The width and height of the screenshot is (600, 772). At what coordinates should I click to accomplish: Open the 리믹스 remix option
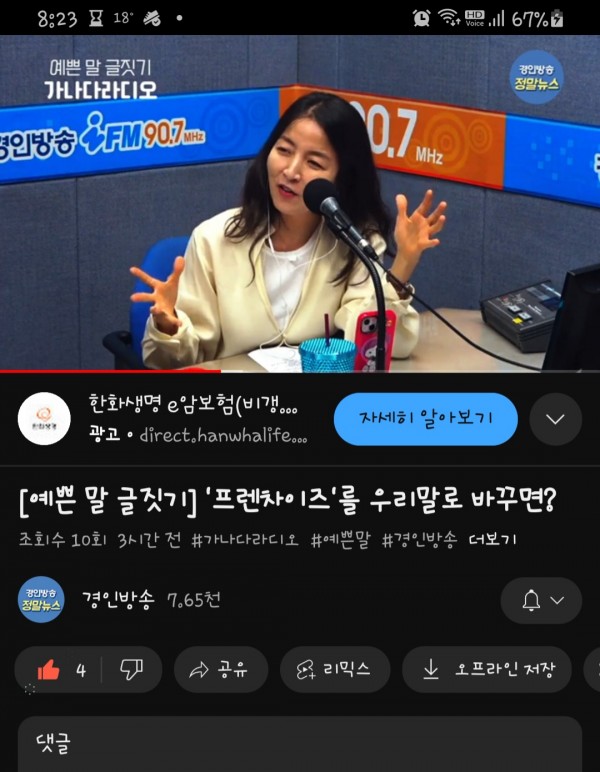coord(334,670)
